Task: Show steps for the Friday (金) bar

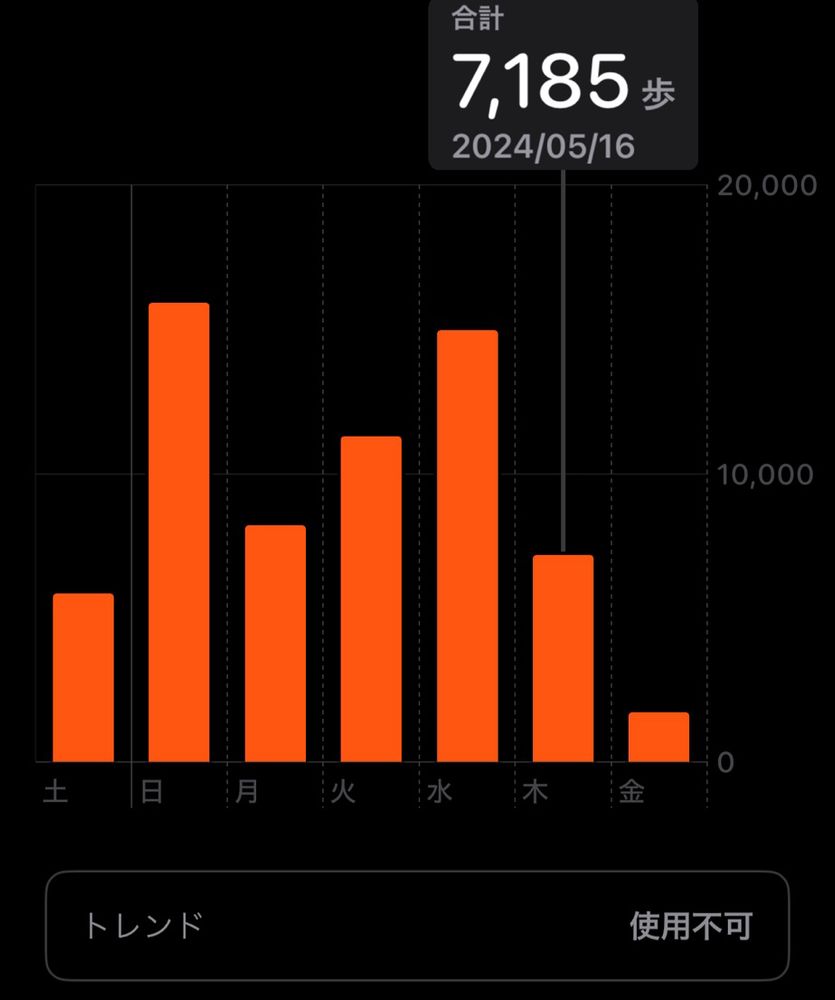Action: click(659, 737)
